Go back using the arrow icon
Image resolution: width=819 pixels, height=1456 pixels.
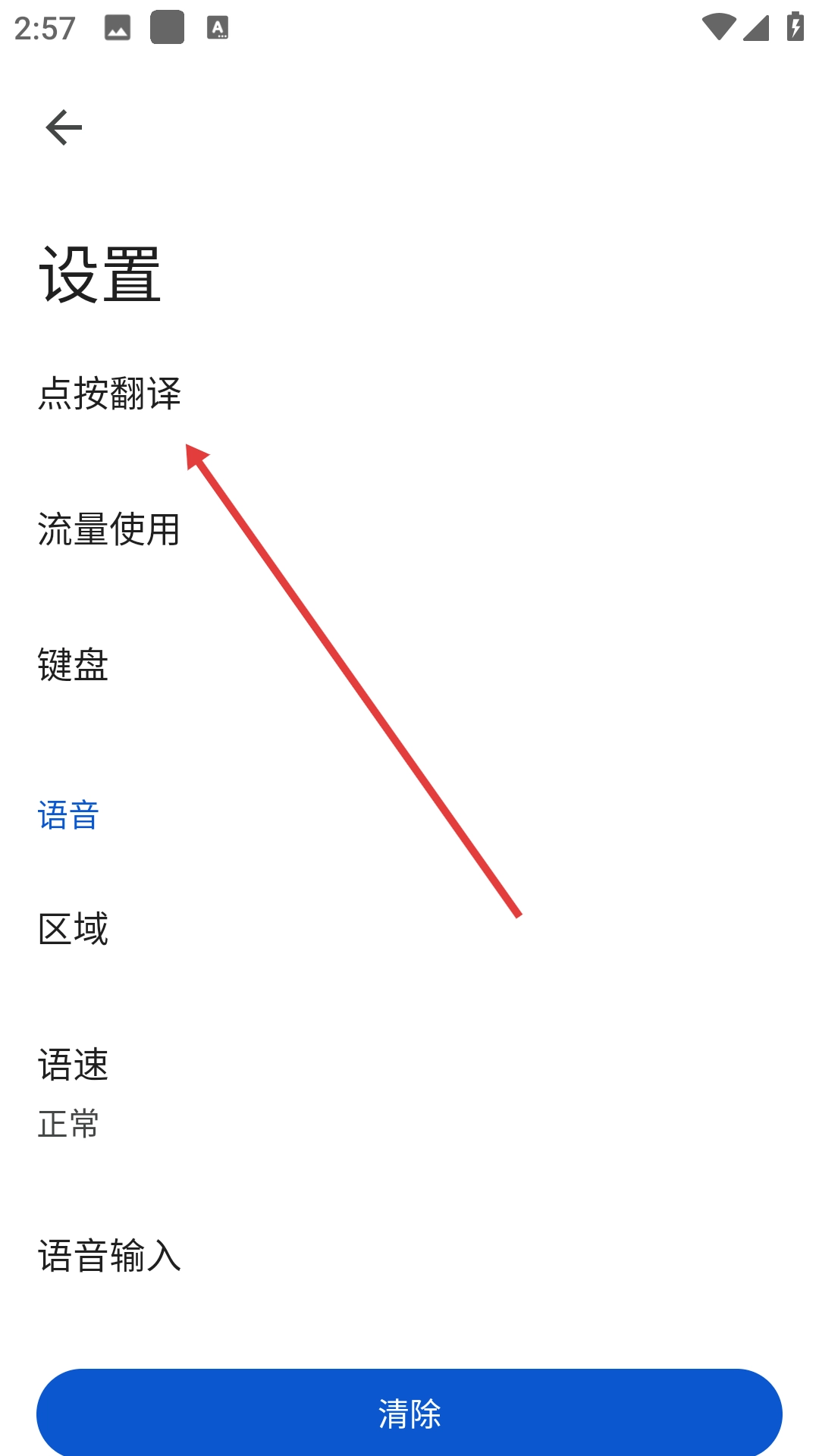pyautogui.click(x=64, y=127)
